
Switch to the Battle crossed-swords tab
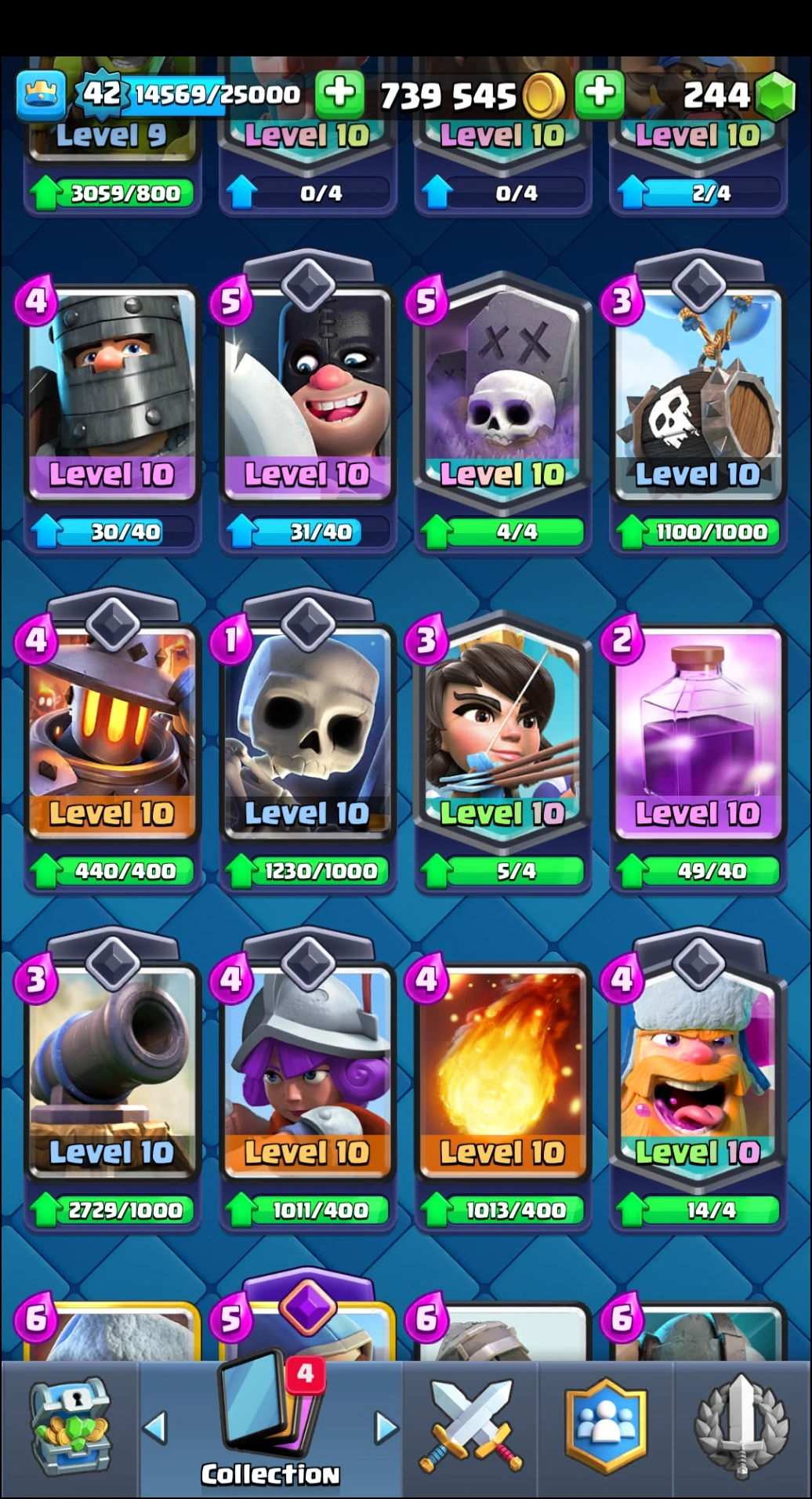[x=470, y=1428]
